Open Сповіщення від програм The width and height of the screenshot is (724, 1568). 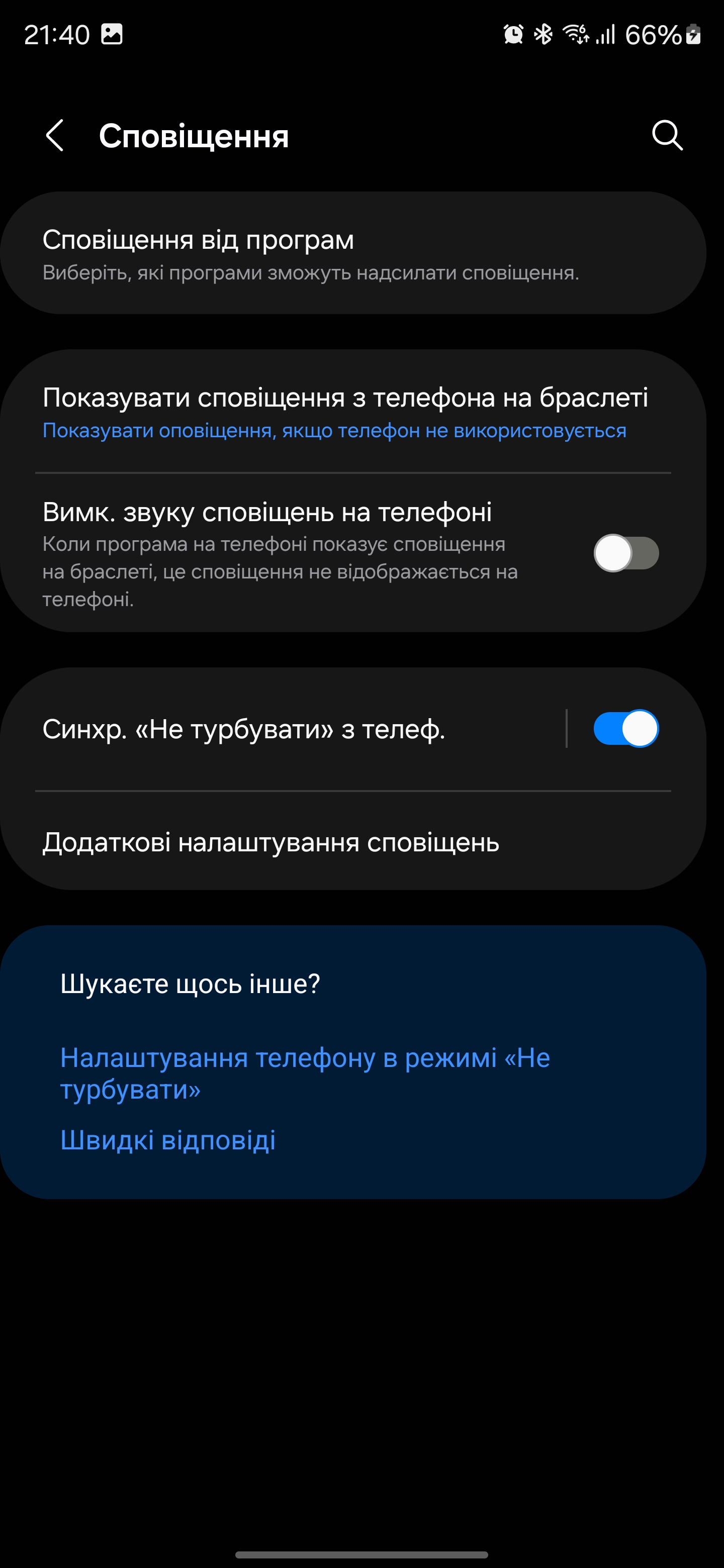(353, 254)
